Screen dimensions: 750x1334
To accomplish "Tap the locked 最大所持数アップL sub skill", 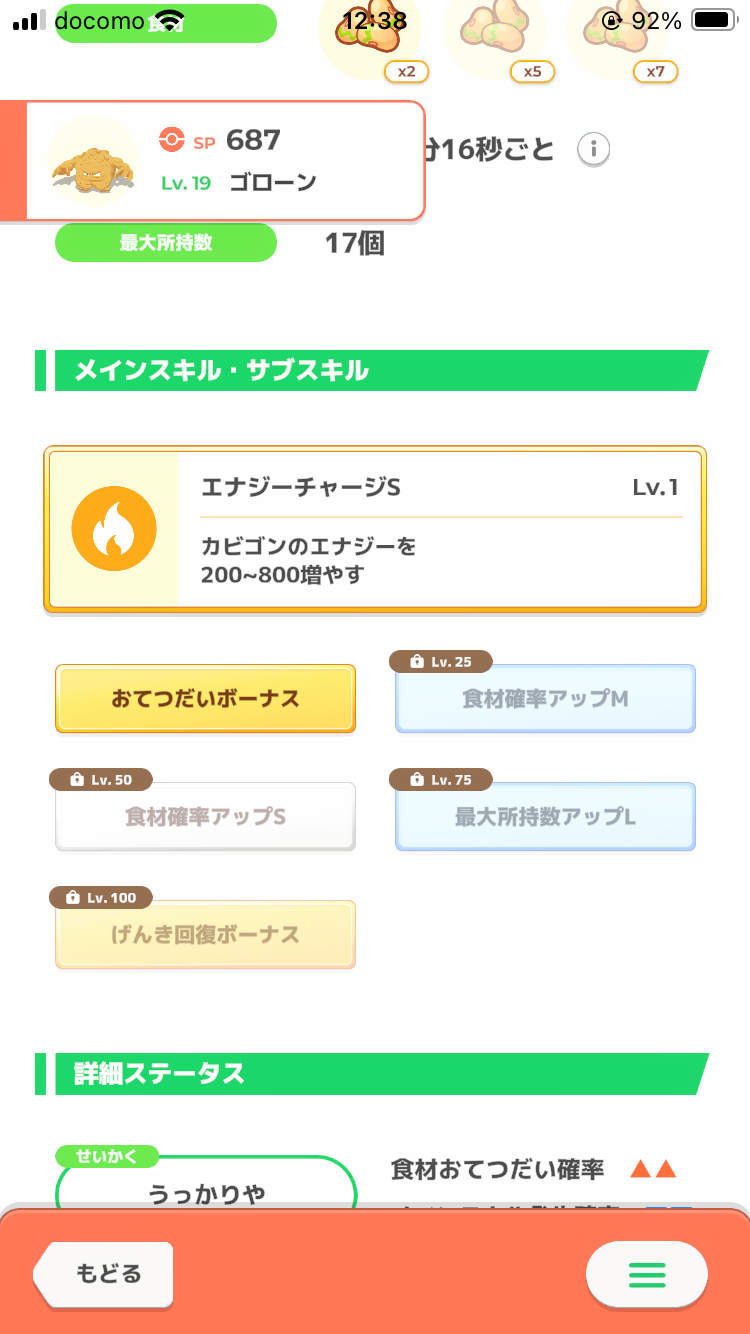I will 545,816.
